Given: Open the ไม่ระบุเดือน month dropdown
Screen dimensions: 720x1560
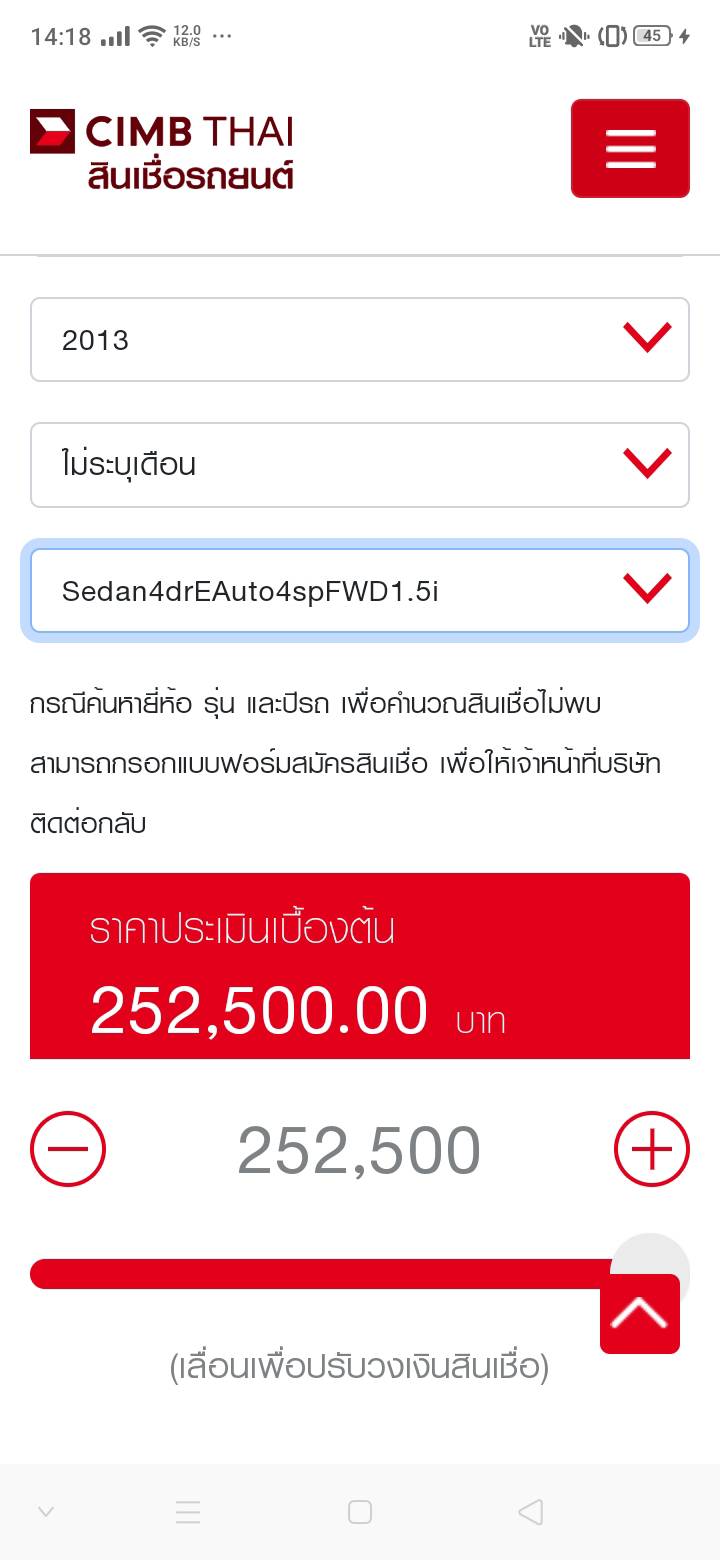Looking at the screenshot, I should pos(360,465).
